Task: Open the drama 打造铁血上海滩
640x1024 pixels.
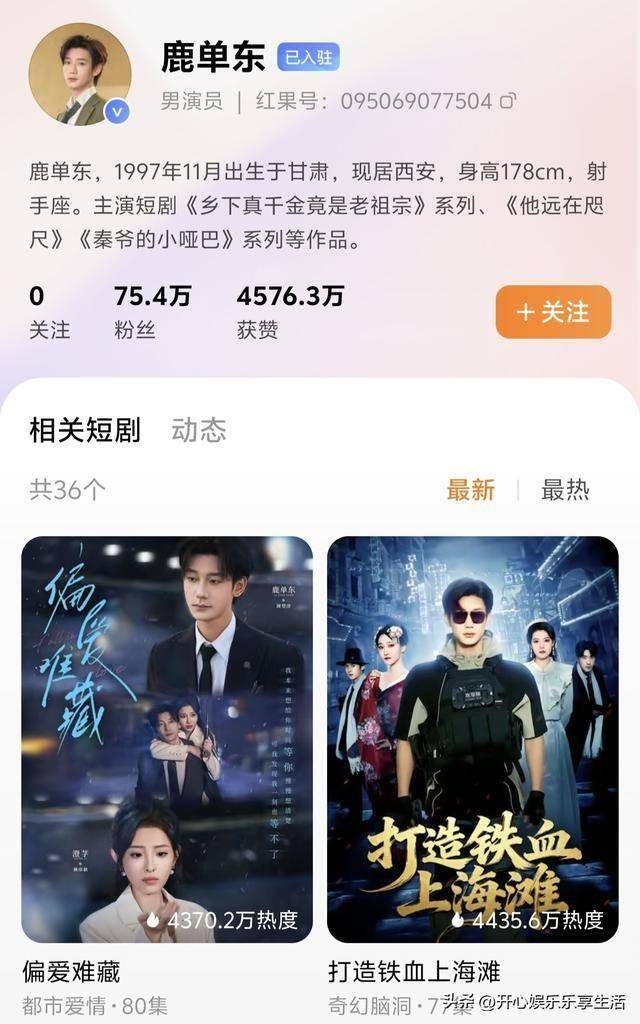Action: click(473, 739)
